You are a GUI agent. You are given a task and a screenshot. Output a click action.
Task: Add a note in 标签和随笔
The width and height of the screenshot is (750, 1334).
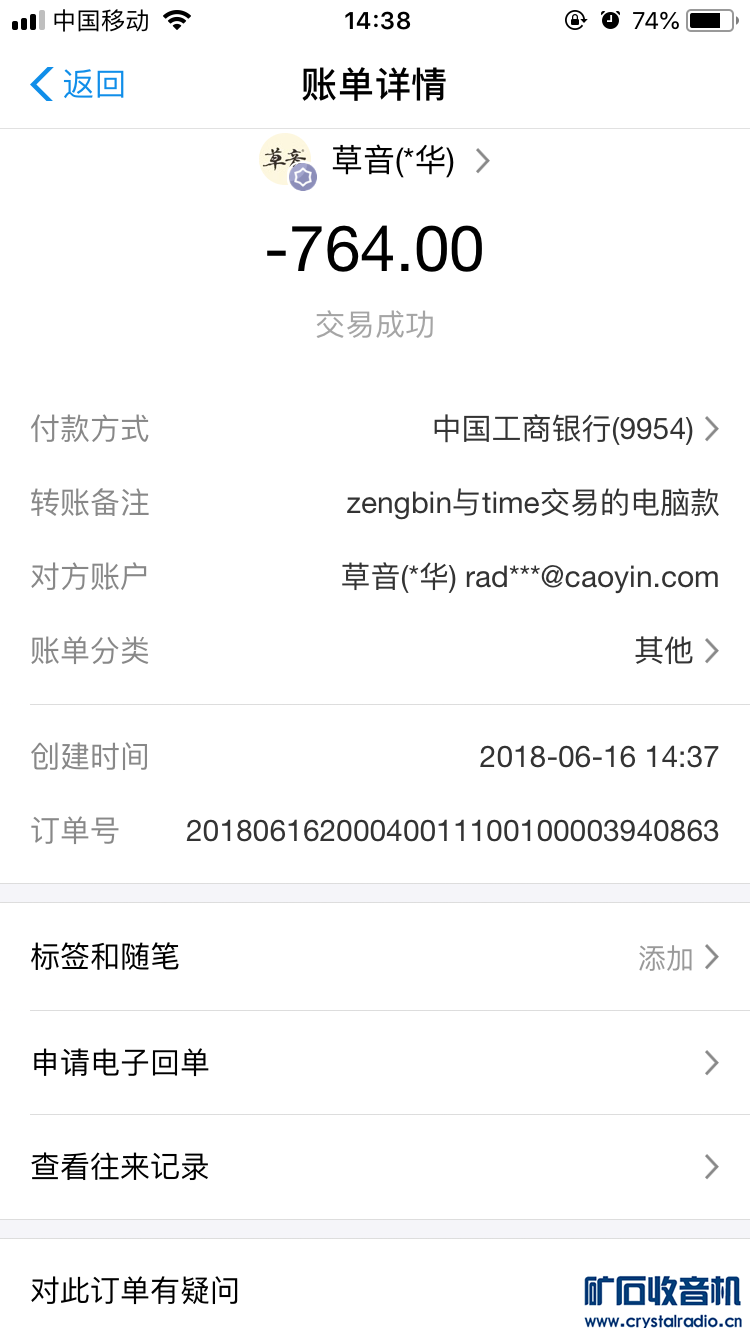375,958
